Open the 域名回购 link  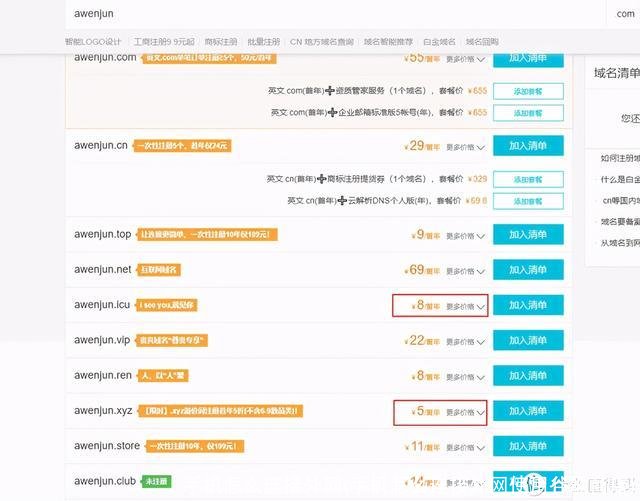pyautogui.click(x=483, y=42)
